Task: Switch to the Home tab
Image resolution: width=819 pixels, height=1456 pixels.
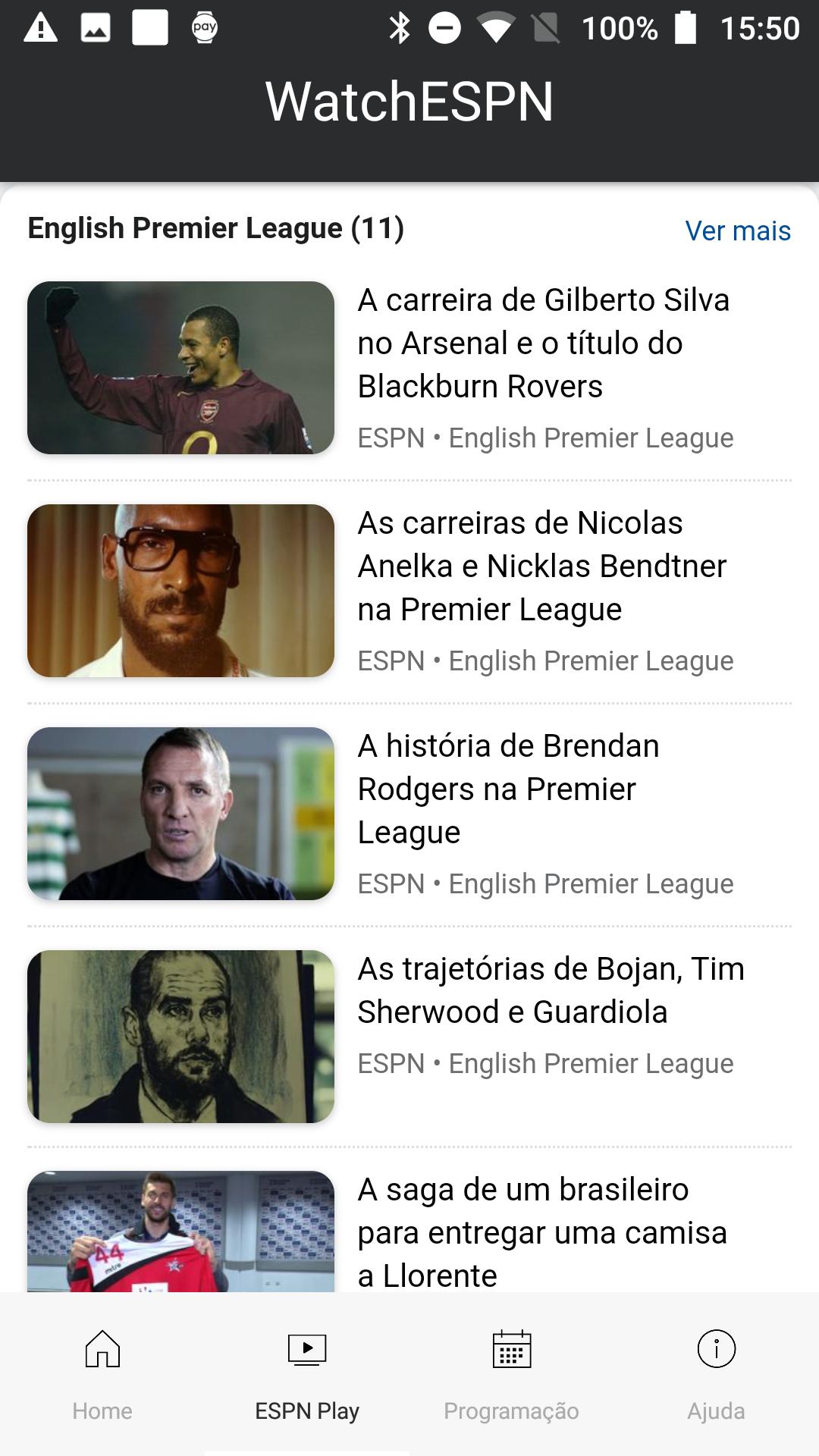Action: point(103,1380)
